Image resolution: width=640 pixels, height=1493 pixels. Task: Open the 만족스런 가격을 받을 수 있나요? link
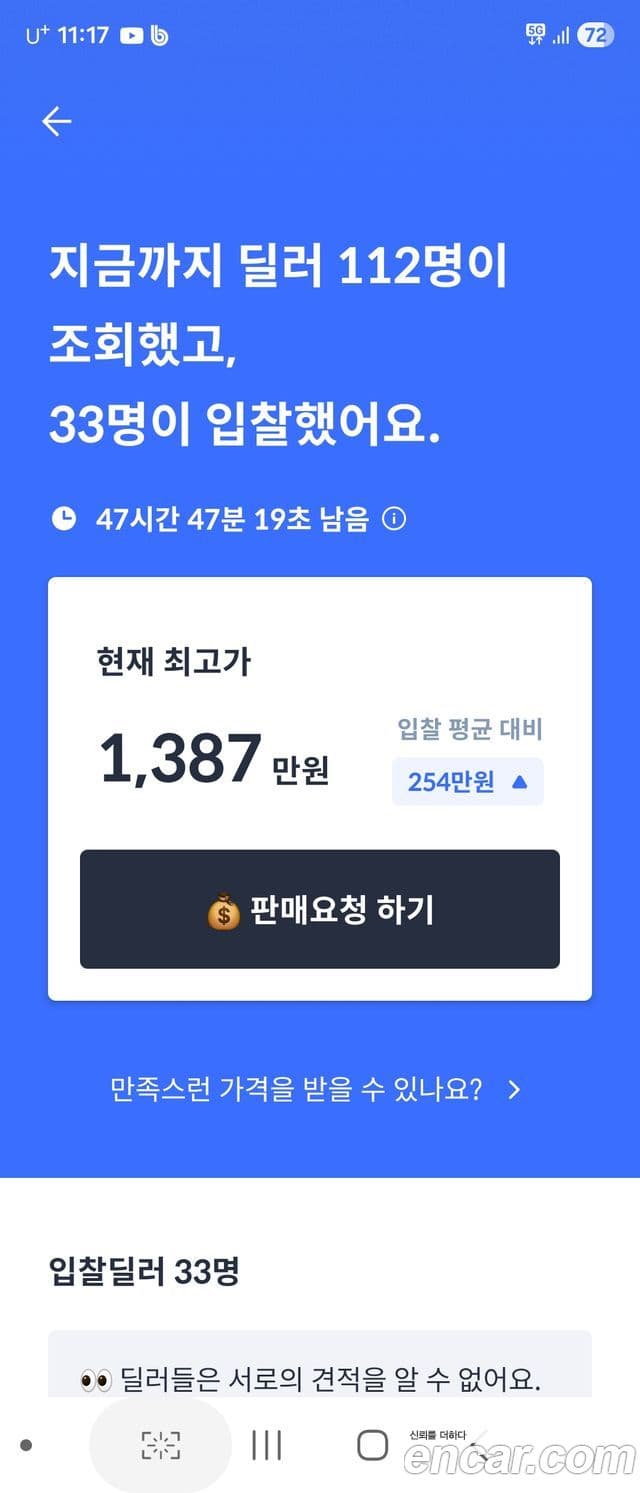(x=316, y=1089)
